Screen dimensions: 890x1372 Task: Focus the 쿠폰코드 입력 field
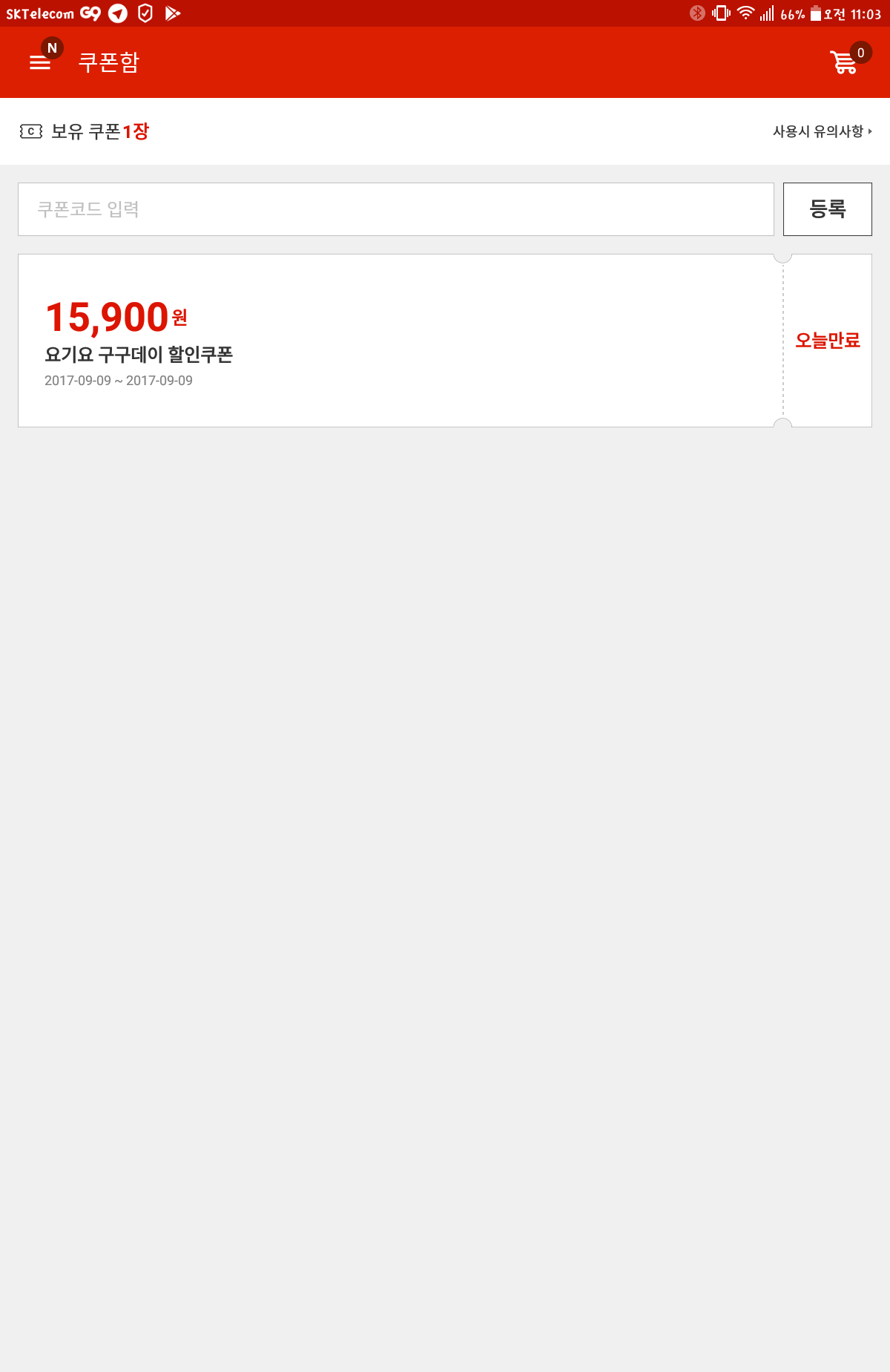tap(395, 209)
